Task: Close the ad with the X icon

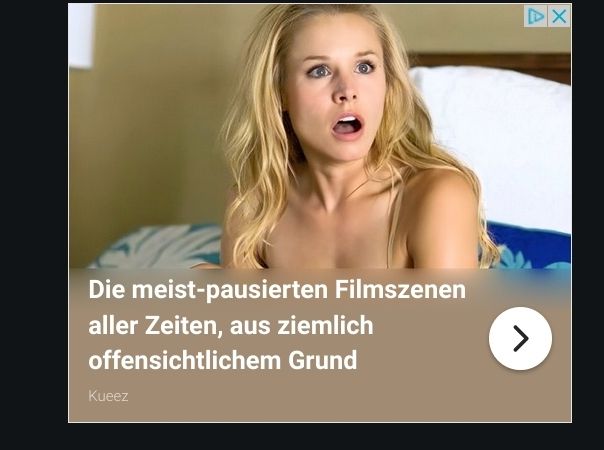Action: (x=559, y=16)
